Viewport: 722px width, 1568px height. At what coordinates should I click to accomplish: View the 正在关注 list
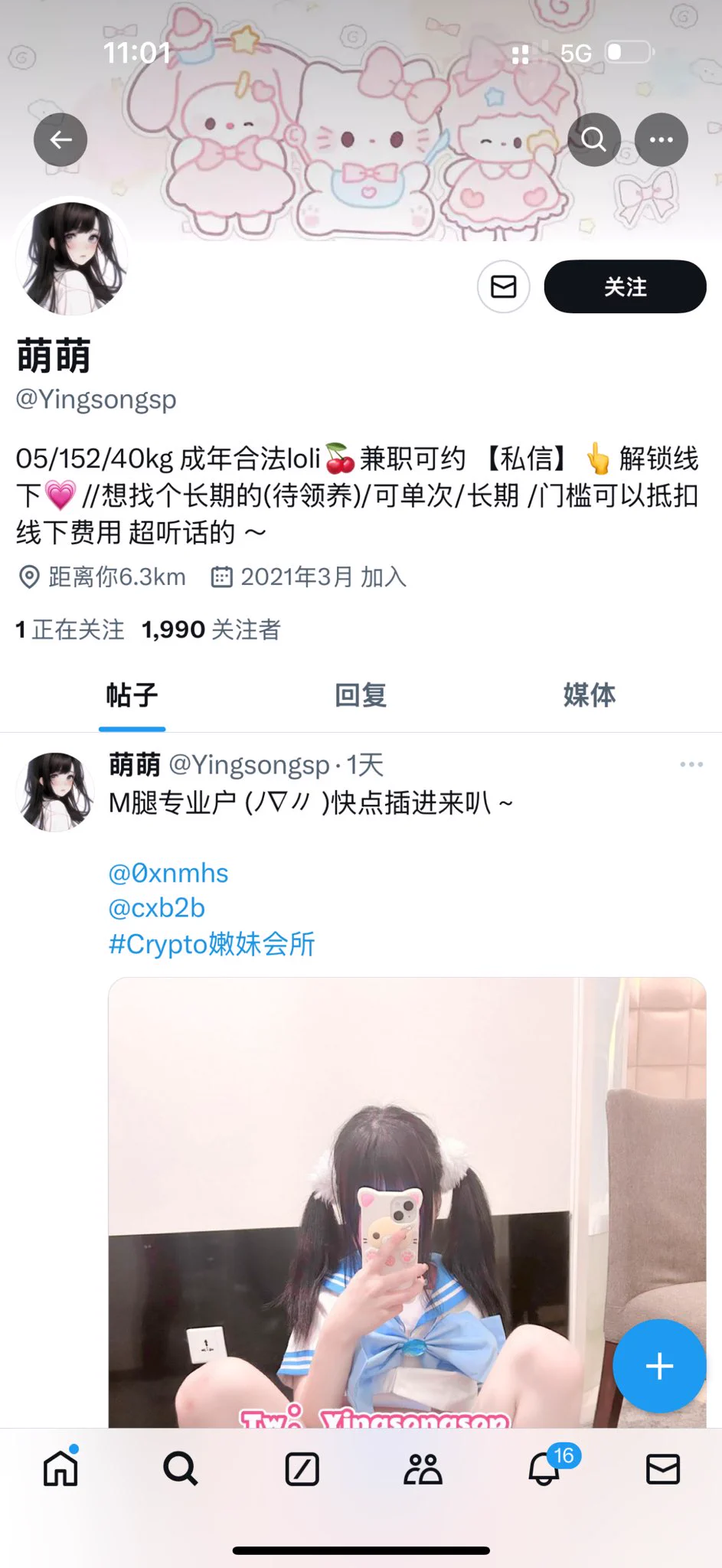70,629
